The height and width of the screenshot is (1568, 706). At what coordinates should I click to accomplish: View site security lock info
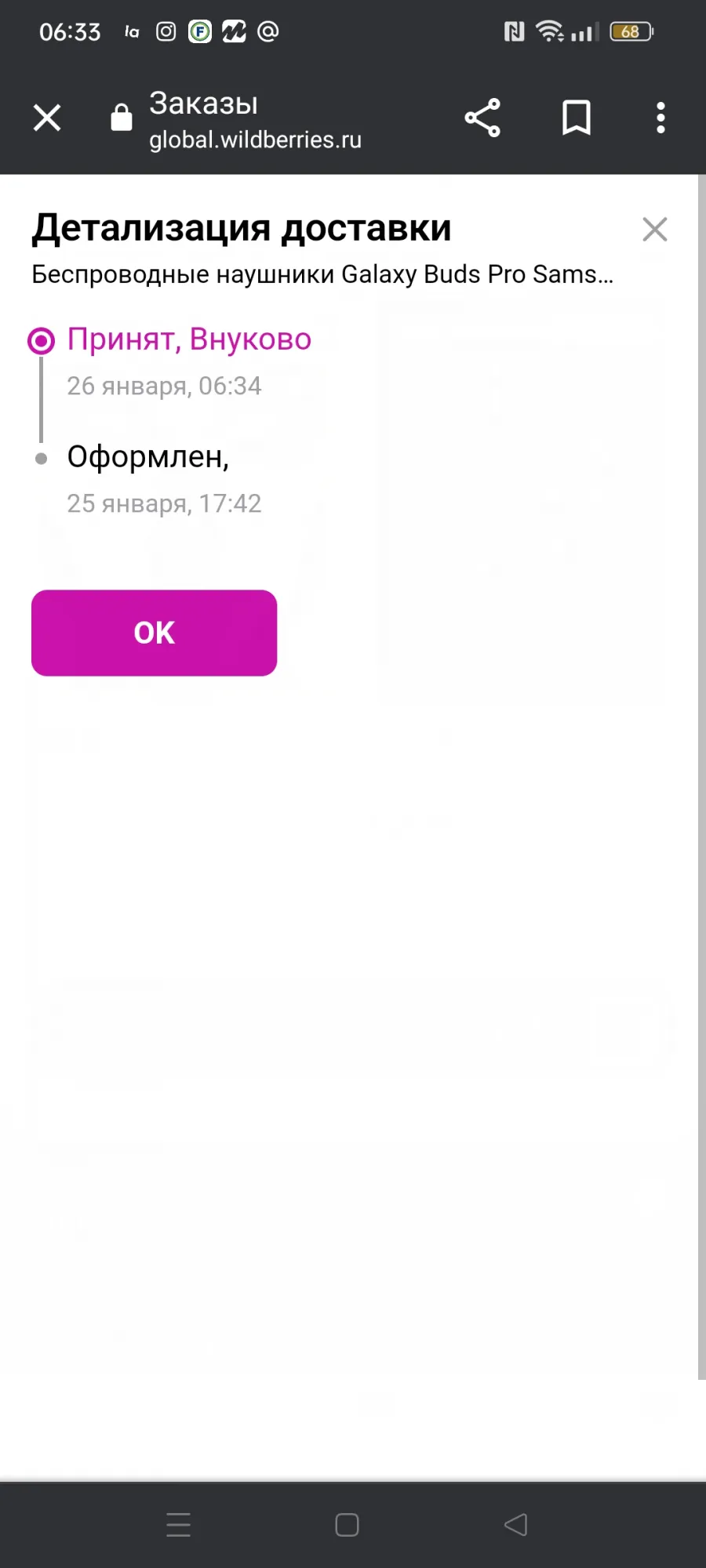(121, 118)
